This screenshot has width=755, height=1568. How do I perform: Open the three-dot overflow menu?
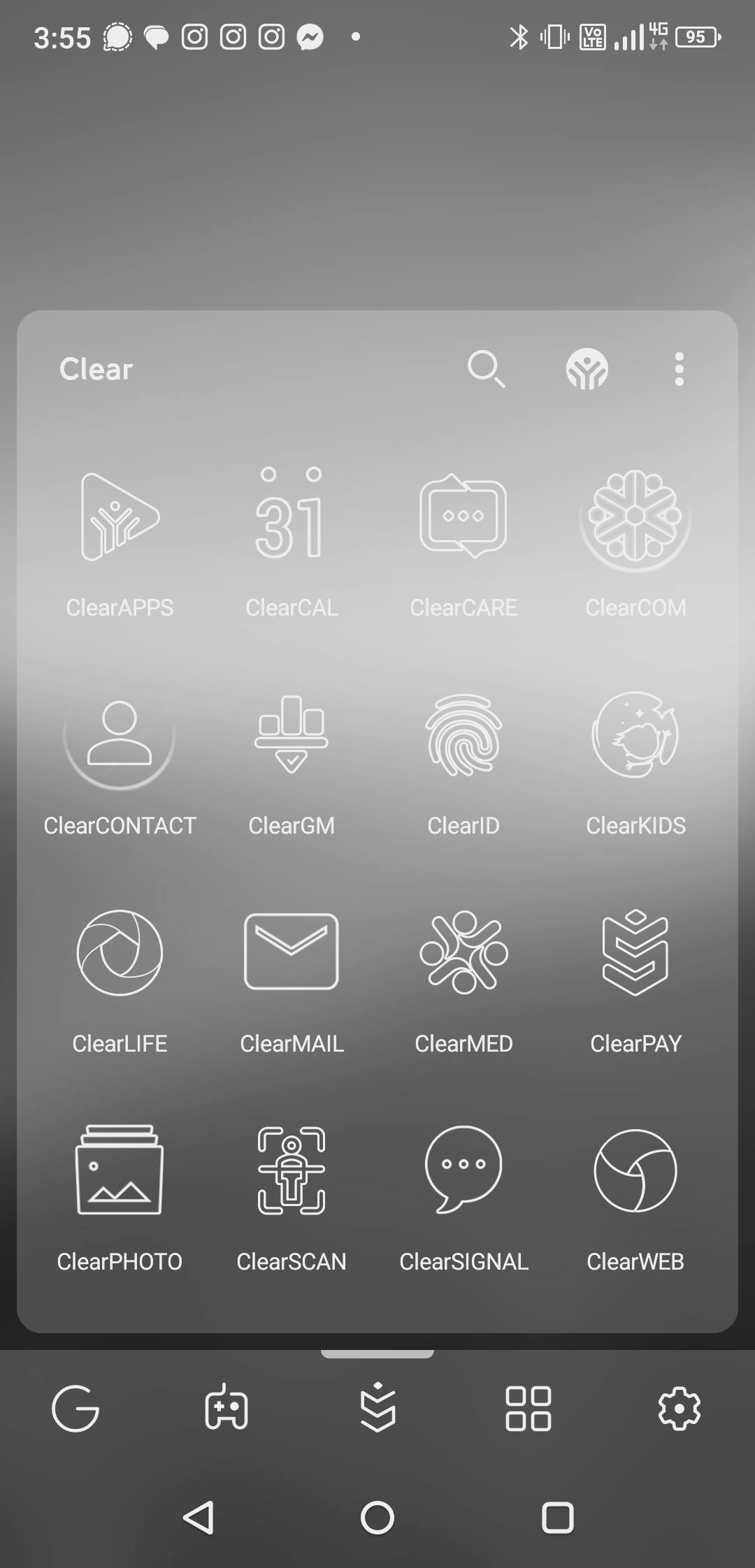(679, 368)
